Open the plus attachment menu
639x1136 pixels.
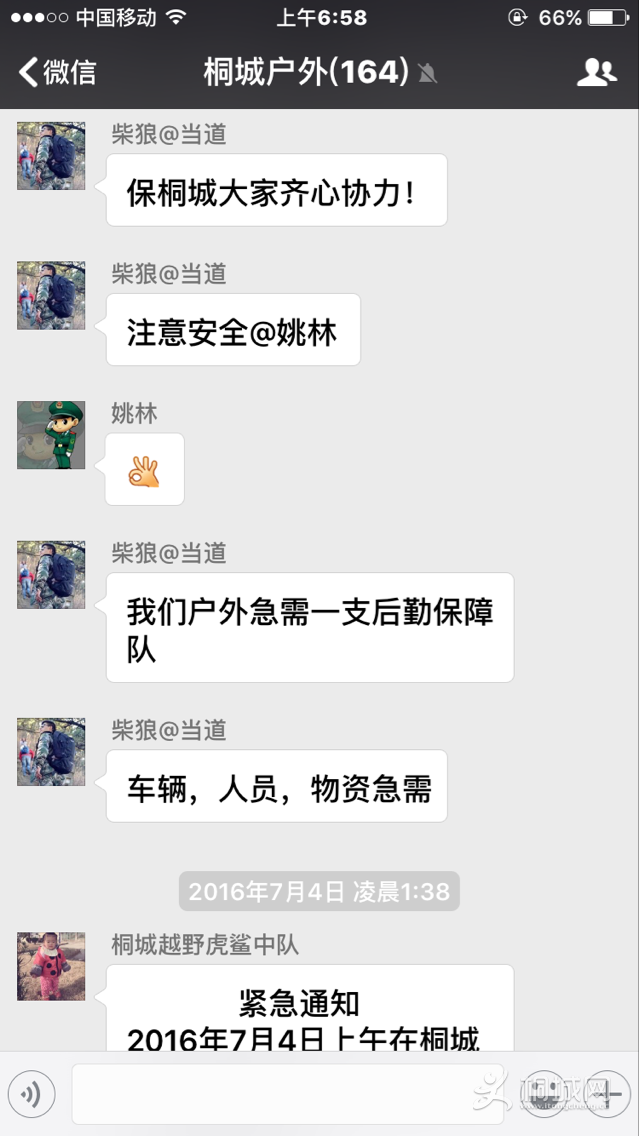(x=606, y=1095)
